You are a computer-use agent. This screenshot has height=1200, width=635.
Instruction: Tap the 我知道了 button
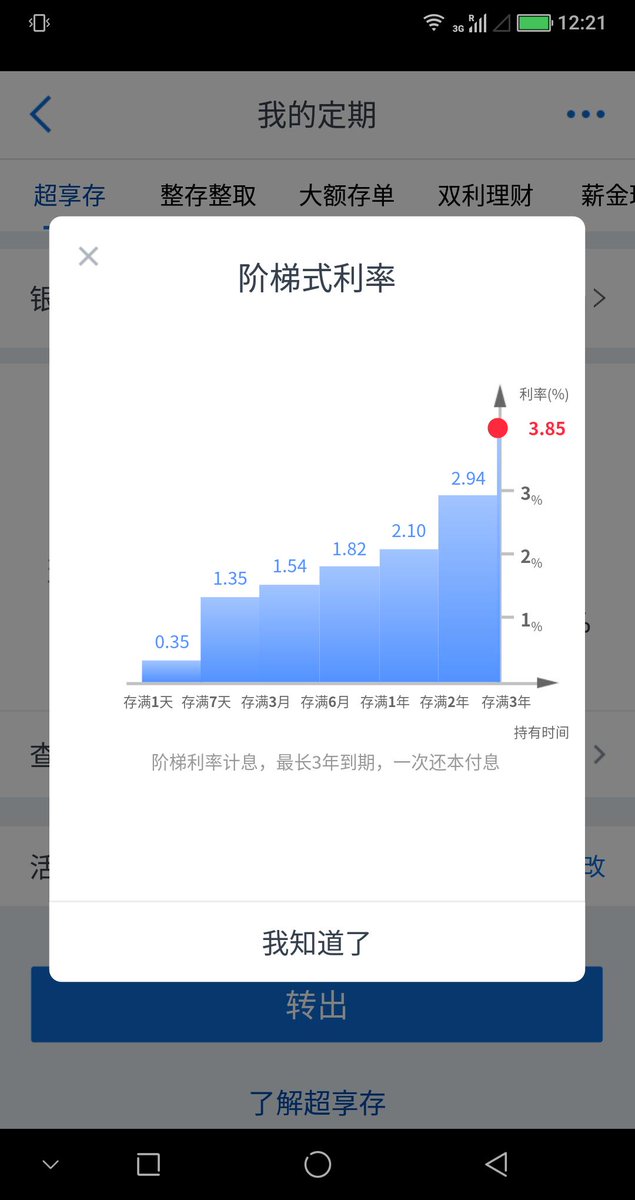[x=317, y=942]
